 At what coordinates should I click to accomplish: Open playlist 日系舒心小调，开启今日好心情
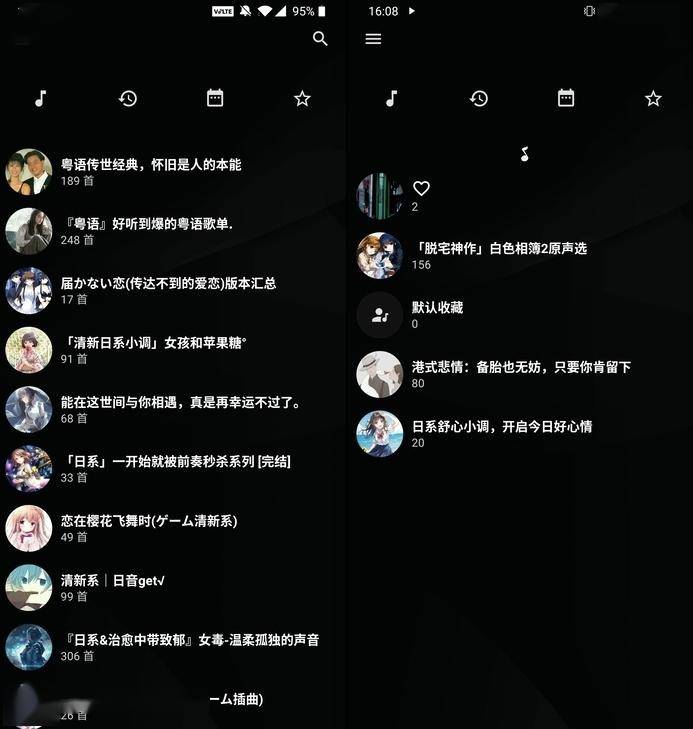[x=501, y=433]
